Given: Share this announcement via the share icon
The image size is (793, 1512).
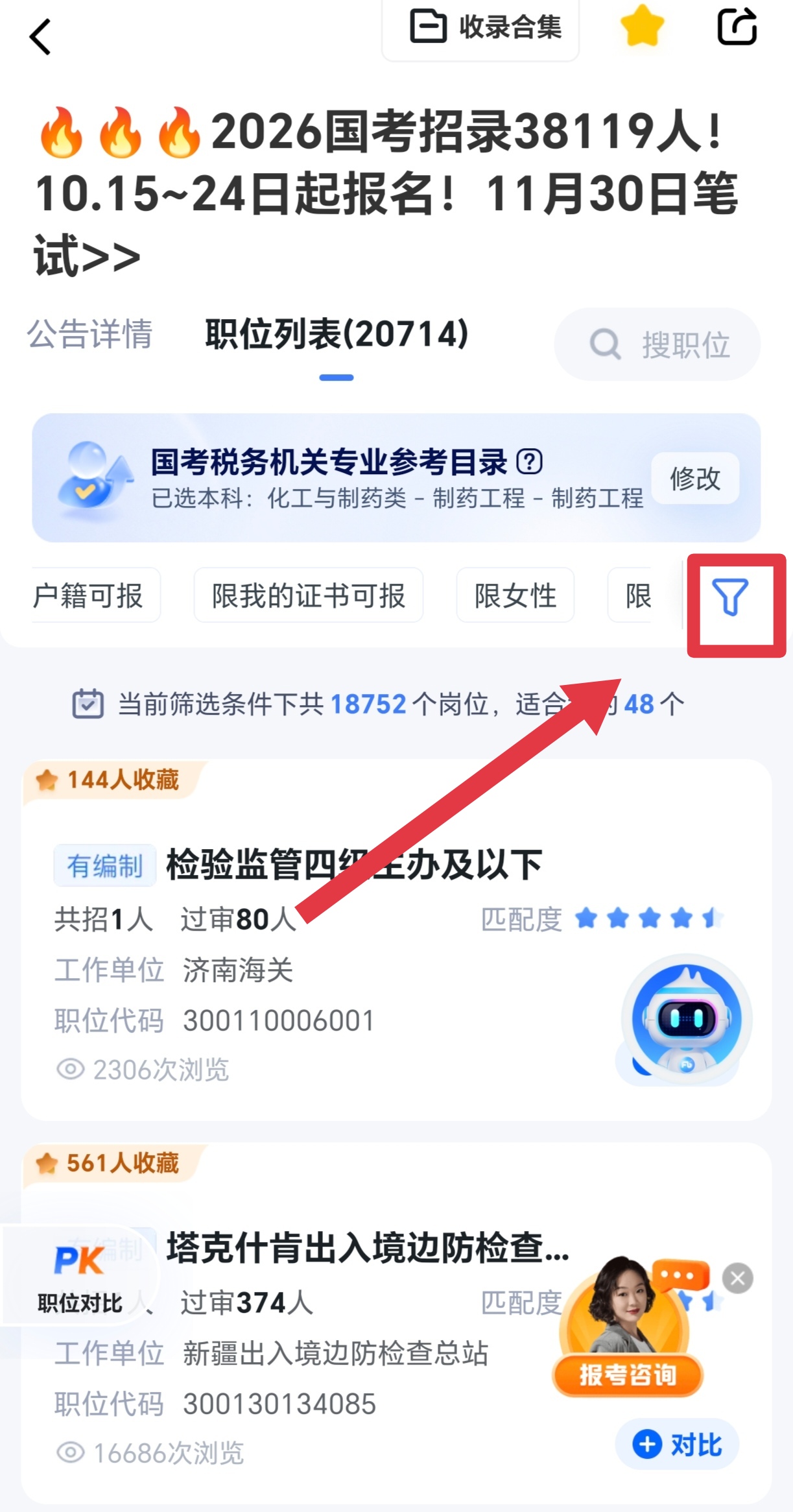Looking at the screenshot, I should 737,27.
